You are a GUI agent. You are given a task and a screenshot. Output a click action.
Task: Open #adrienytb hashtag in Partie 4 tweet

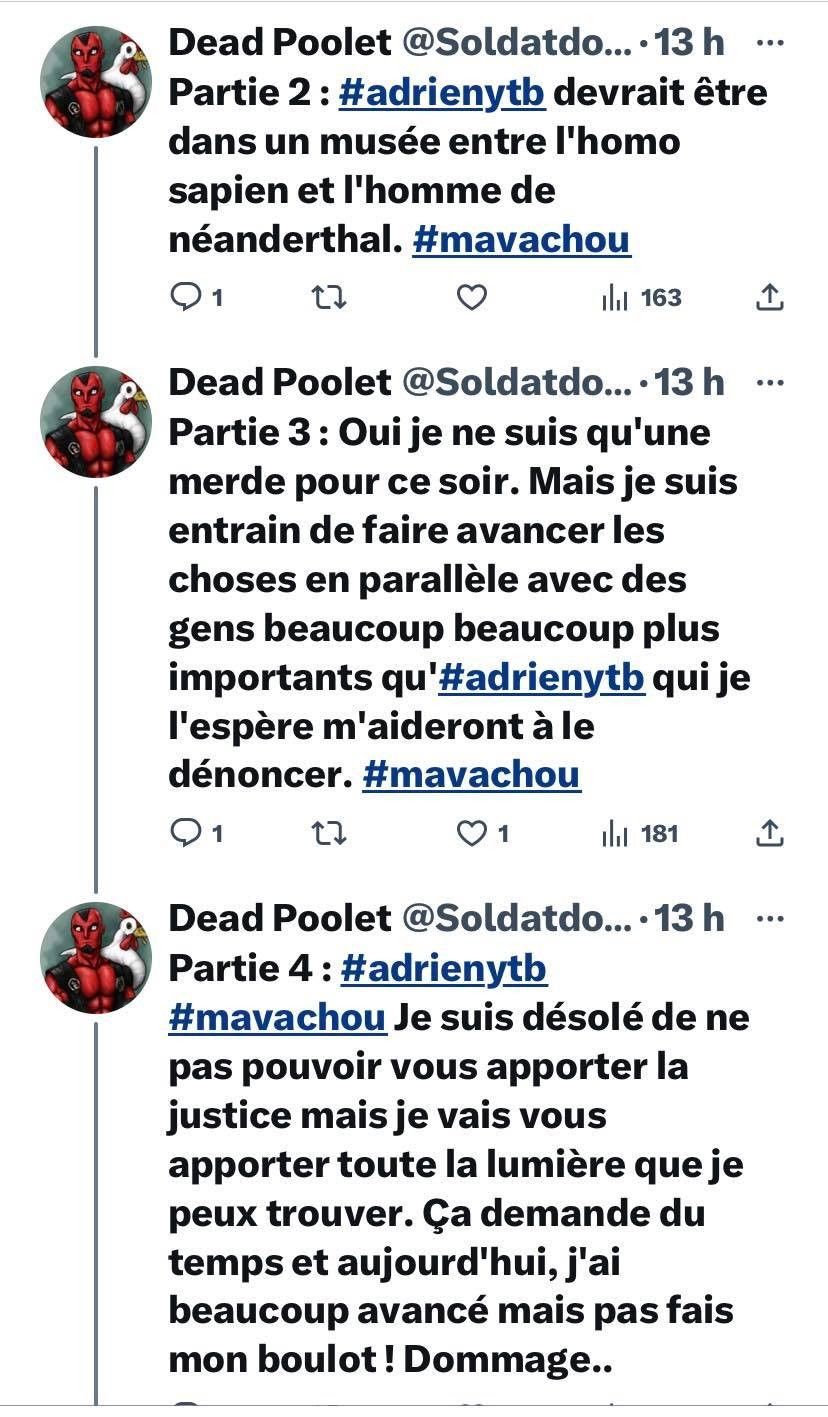[443, 968]
